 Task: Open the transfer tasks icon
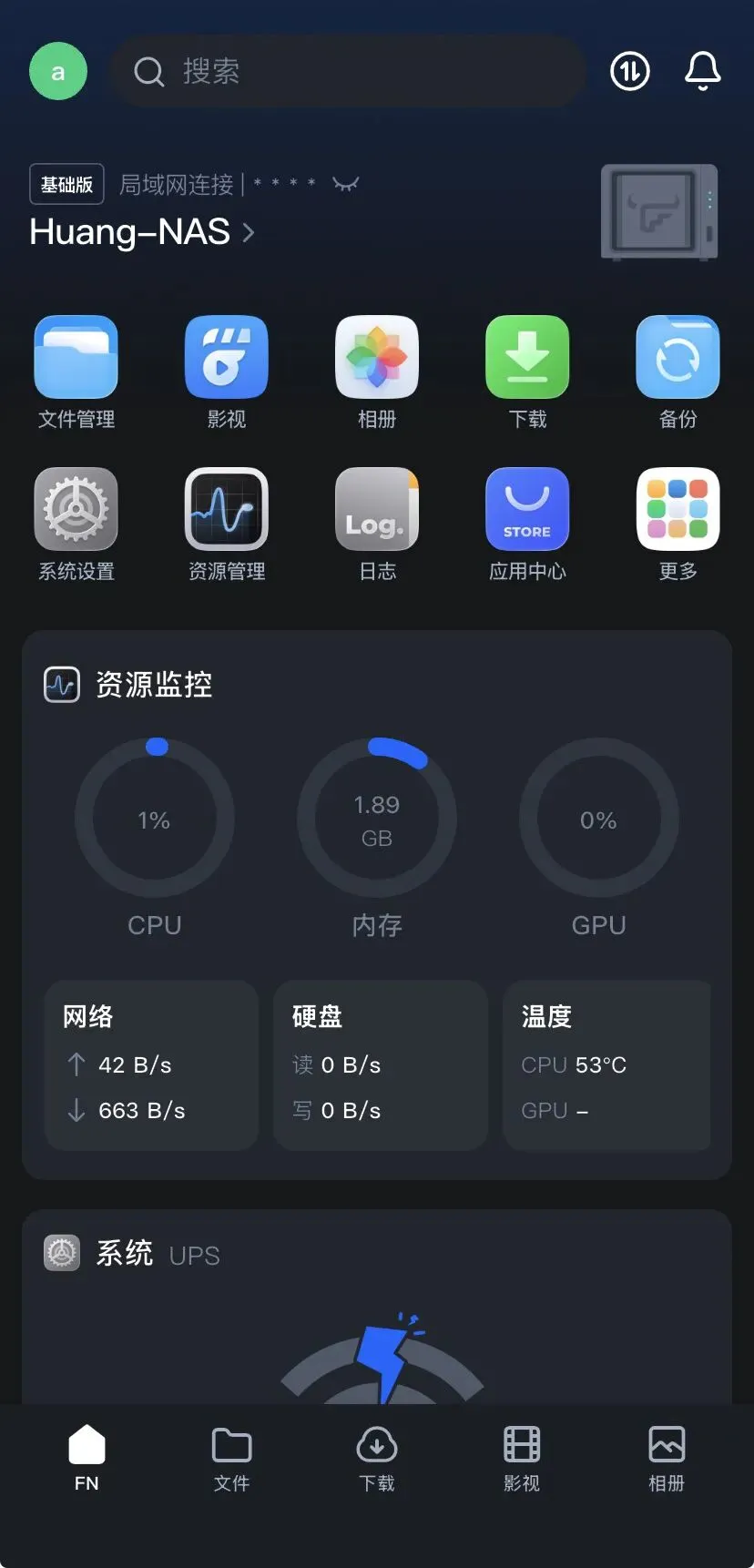pos(630,71)
